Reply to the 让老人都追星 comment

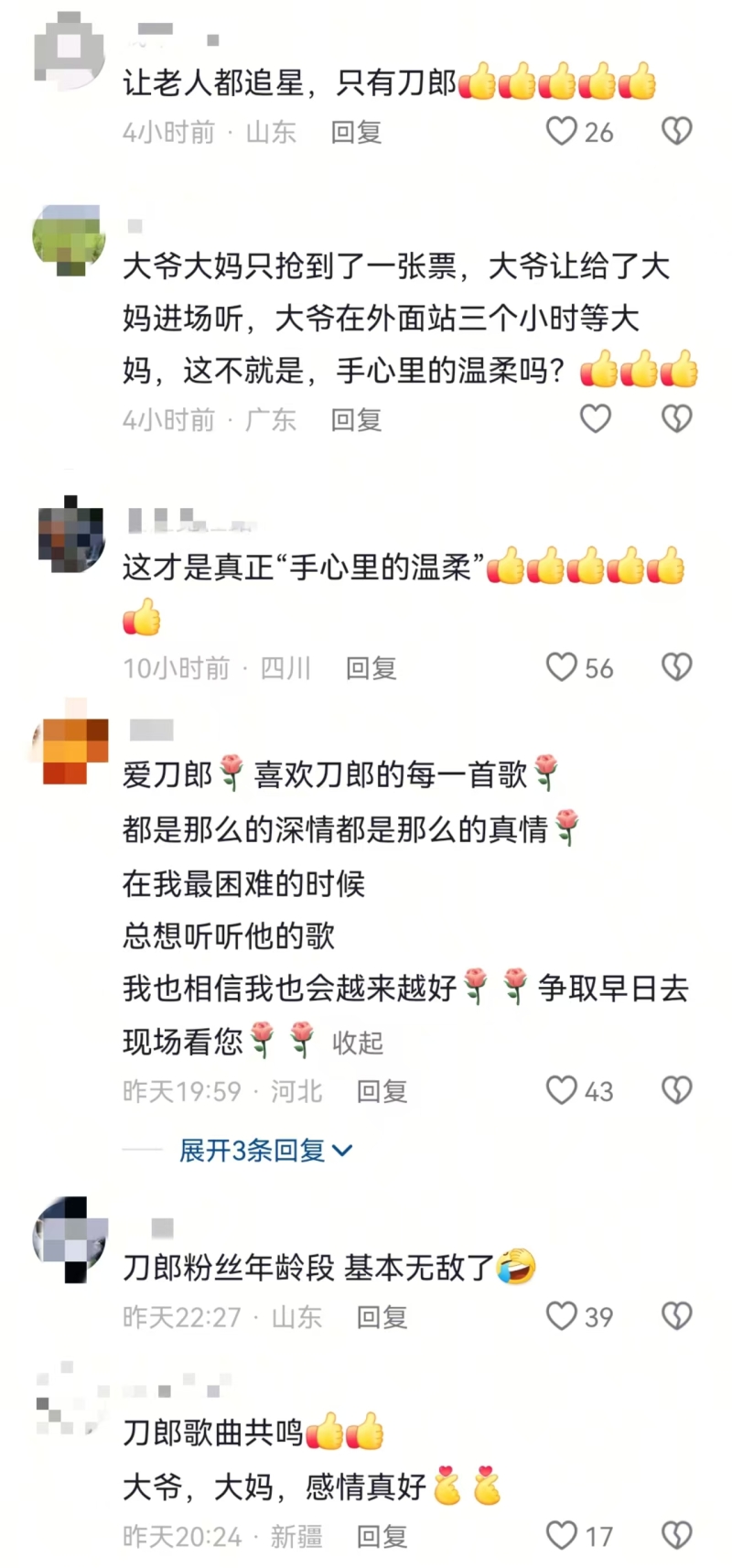coord(356,133)
